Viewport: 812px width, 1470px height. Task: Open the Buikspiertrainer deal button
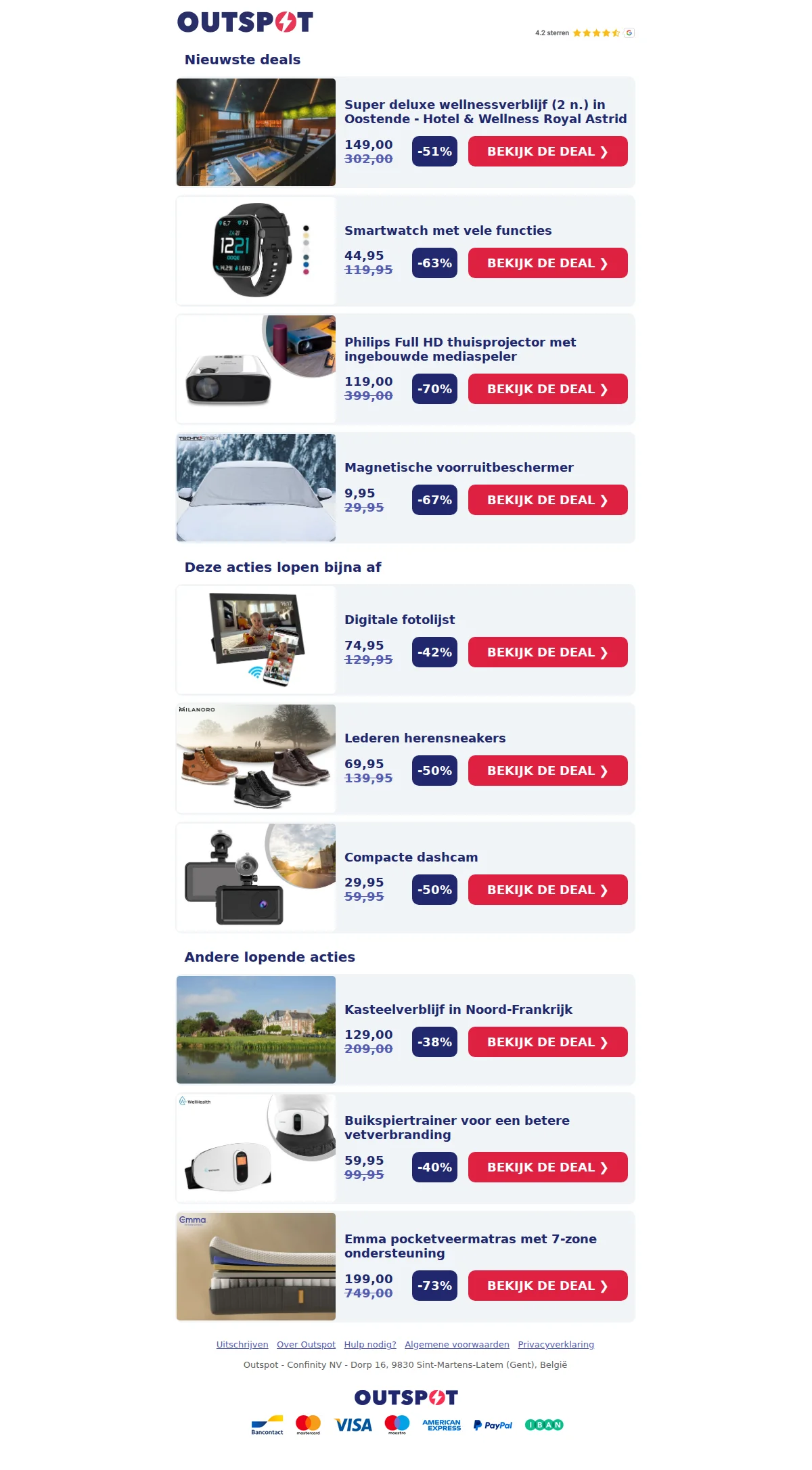(x=547, y=1167)
